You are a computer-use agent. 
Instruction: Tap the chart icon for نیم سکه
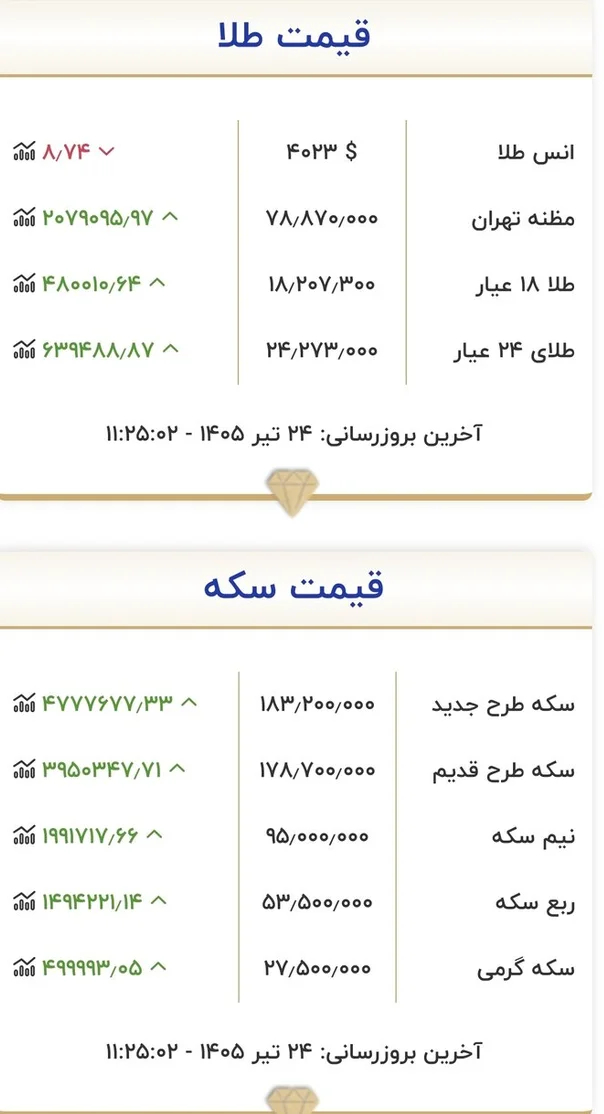point(23,836)
